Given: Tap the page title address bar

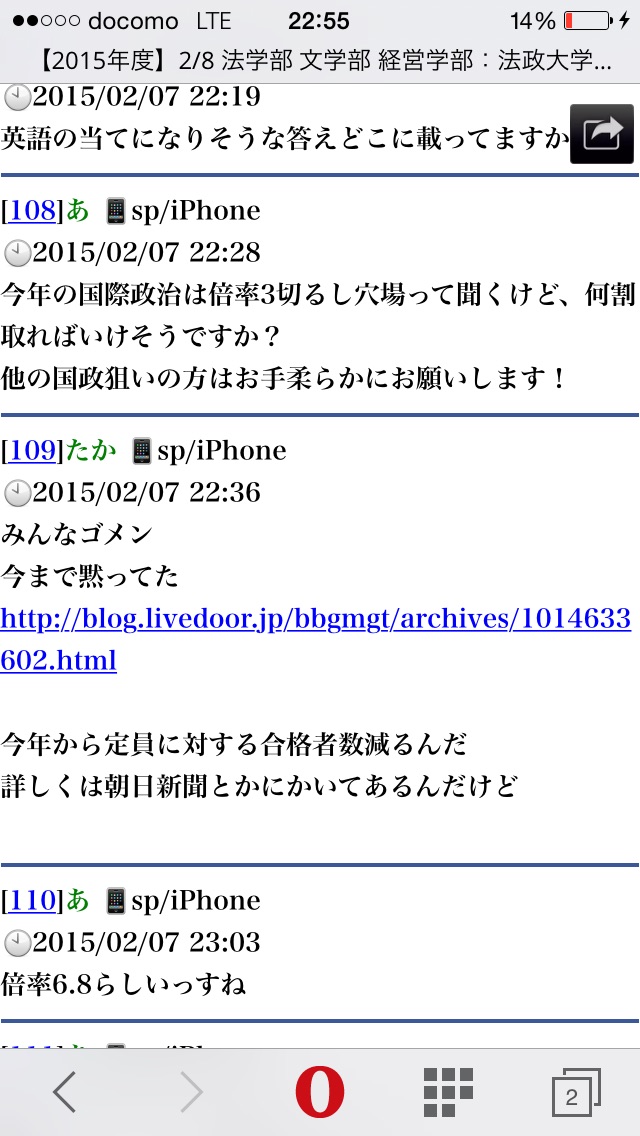Looking at the screenshot, I should point(320,62).
